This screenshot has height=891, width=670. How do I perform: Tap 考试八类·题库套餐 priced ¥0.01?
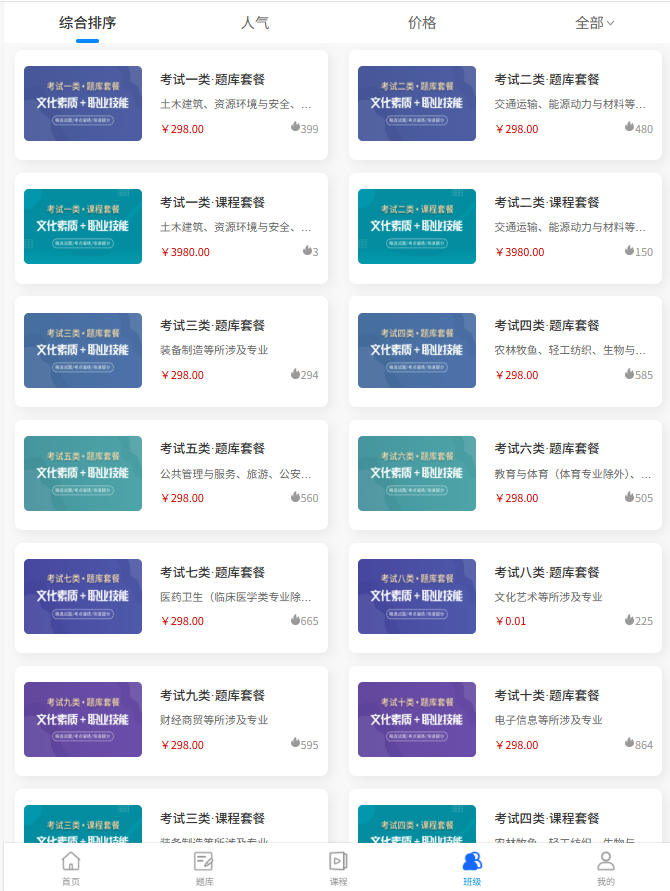[x=505, y=596]
